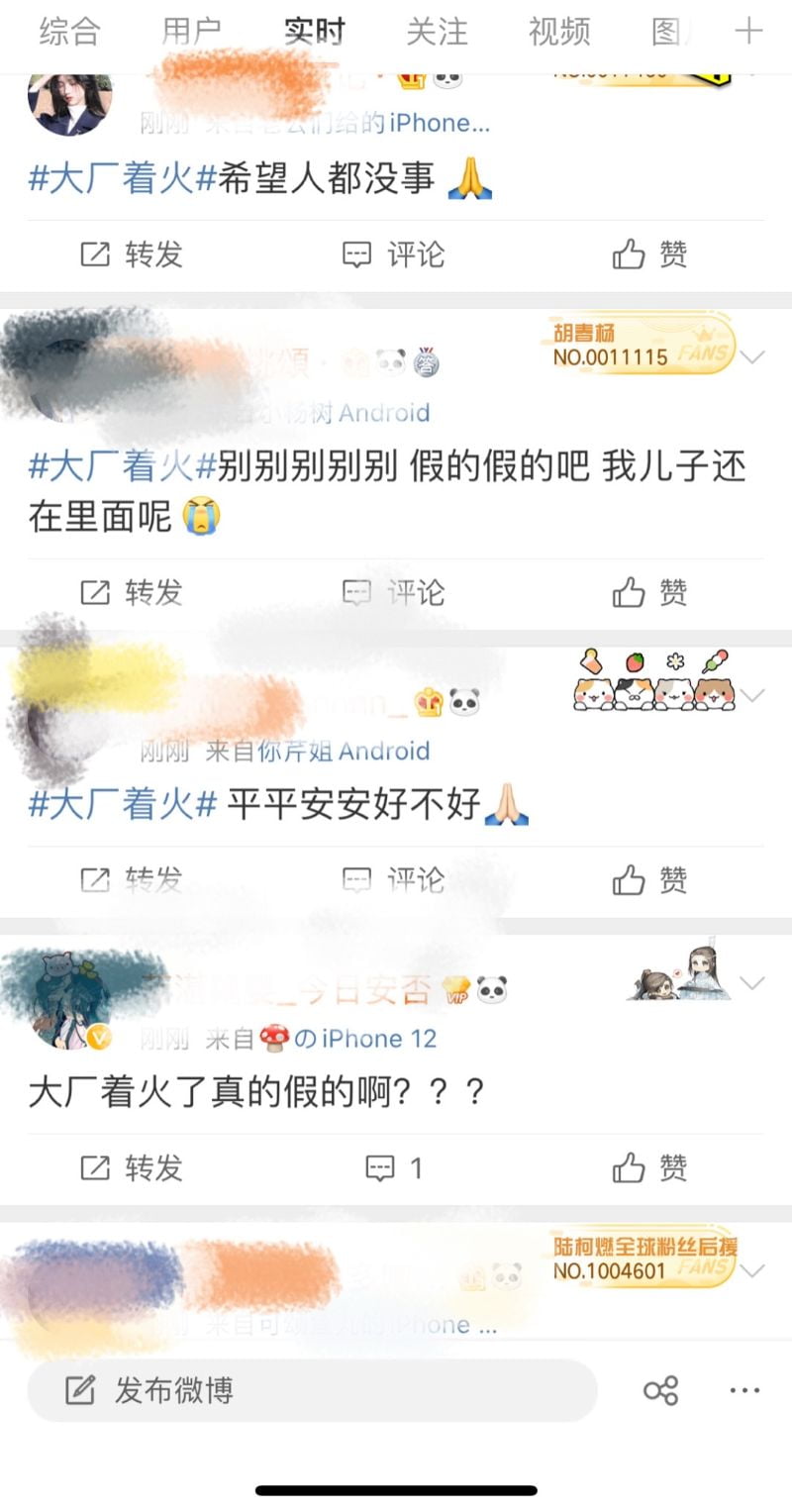Comment on the 平平安安好不好 post
Screen dimensions: 792x1512
pos(393,879)
